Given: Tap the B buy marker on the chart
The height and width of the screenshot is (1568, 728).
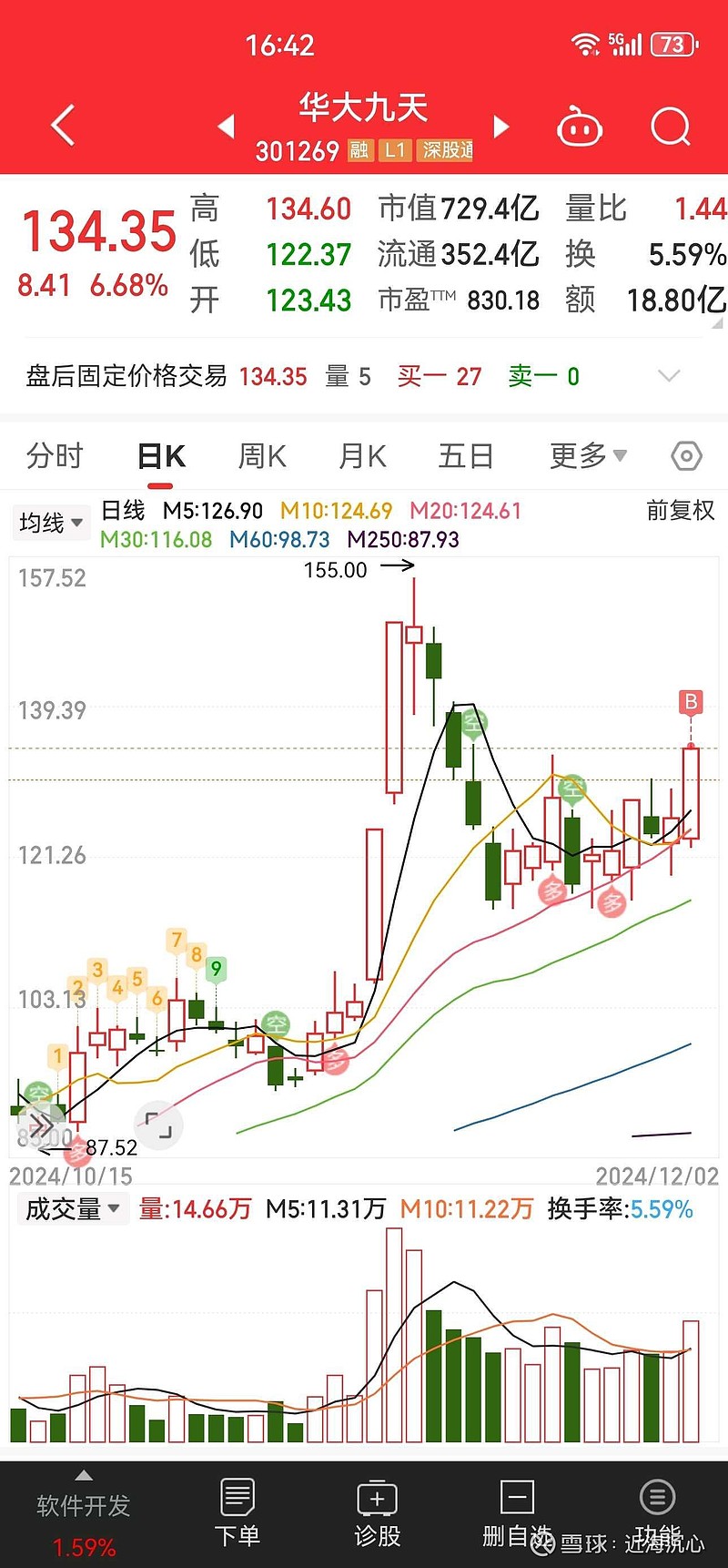Looking at the screenshot, I should pos(691,702).
